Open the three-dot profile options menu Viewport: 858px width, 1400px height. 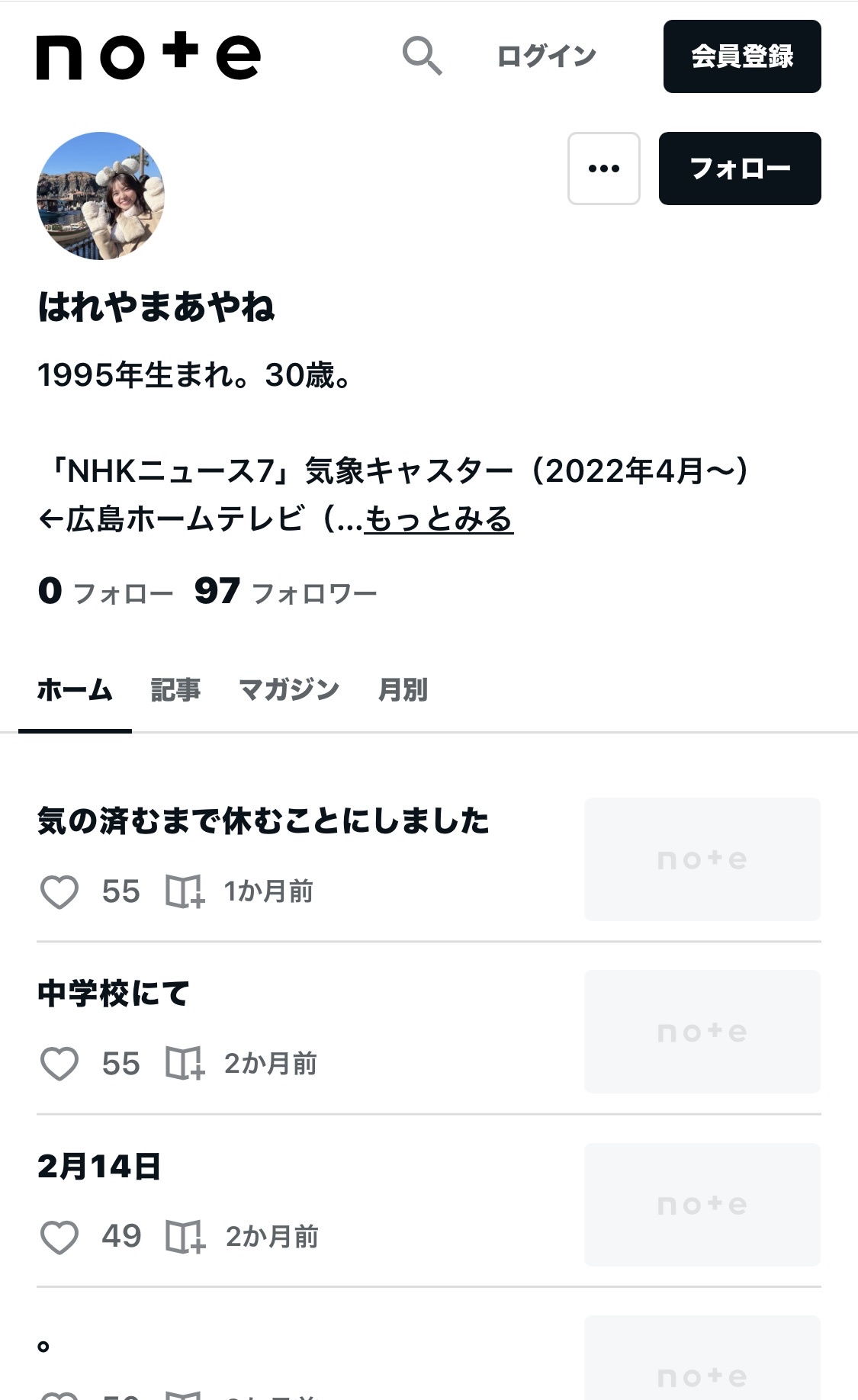tap(604, 169)
